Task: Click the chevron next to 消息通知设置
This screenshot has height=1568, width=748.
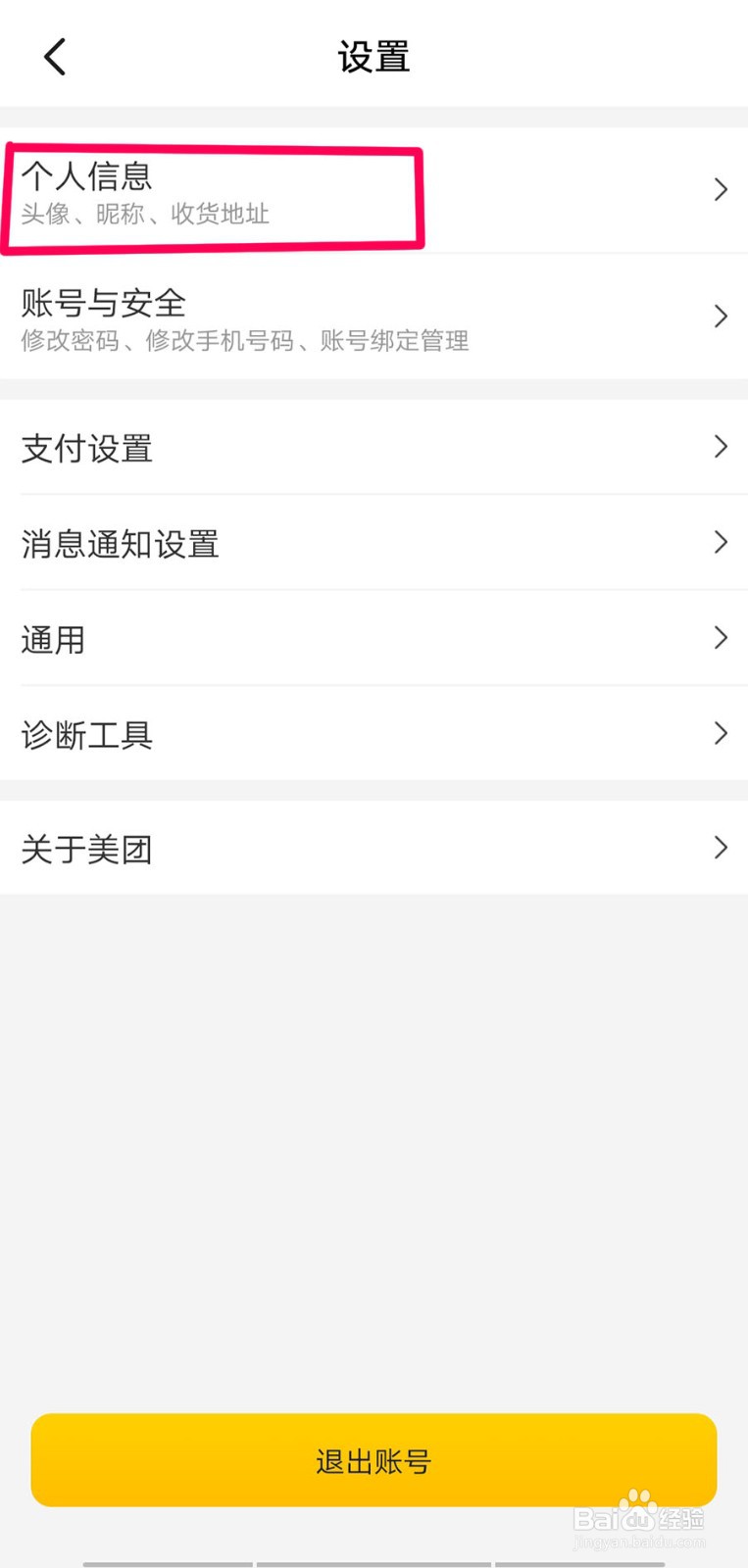Action: (722, 543)
